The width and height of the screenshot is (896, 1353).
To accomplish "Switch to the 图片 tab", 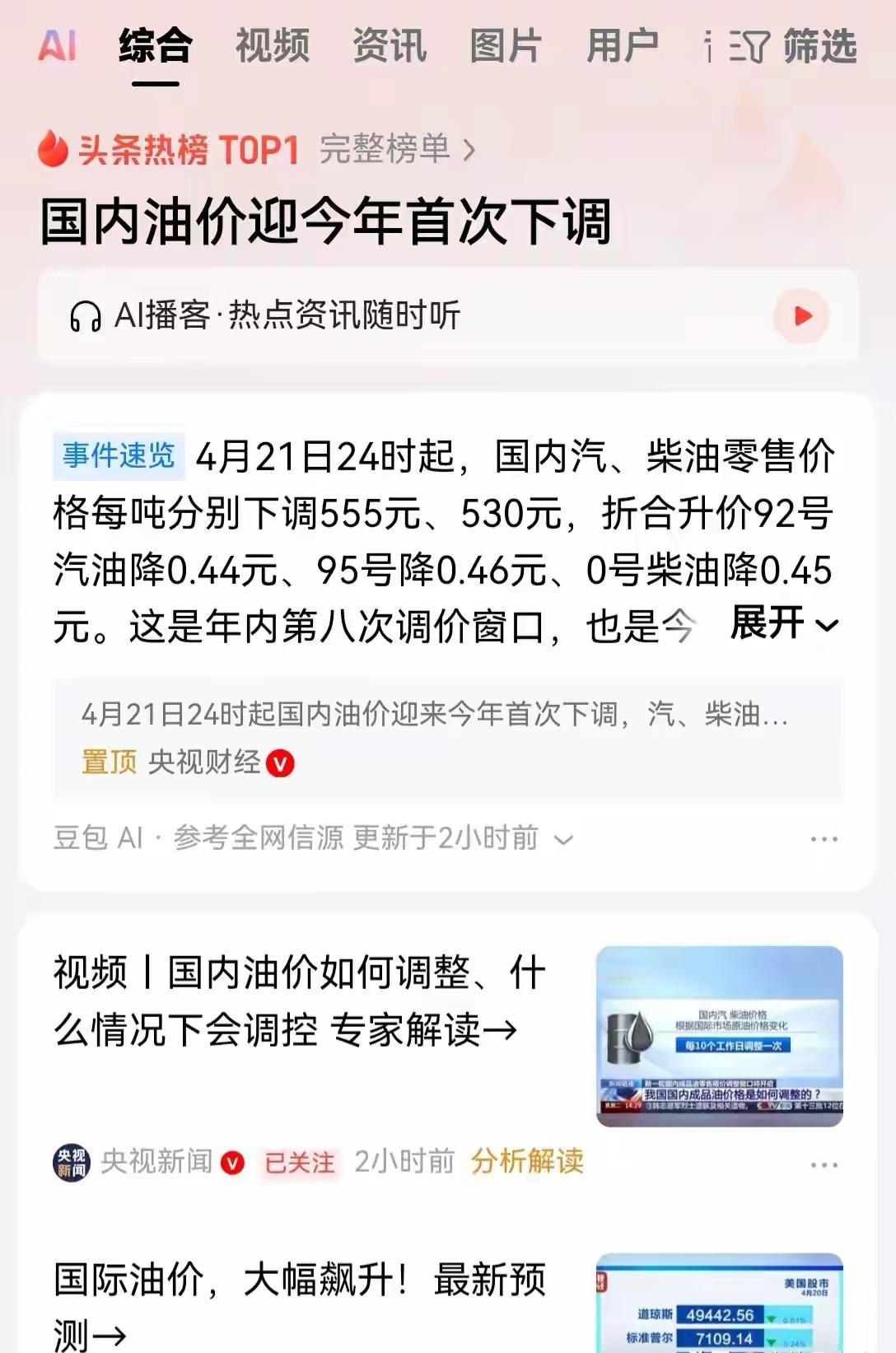I will click(x=505, y=49).
